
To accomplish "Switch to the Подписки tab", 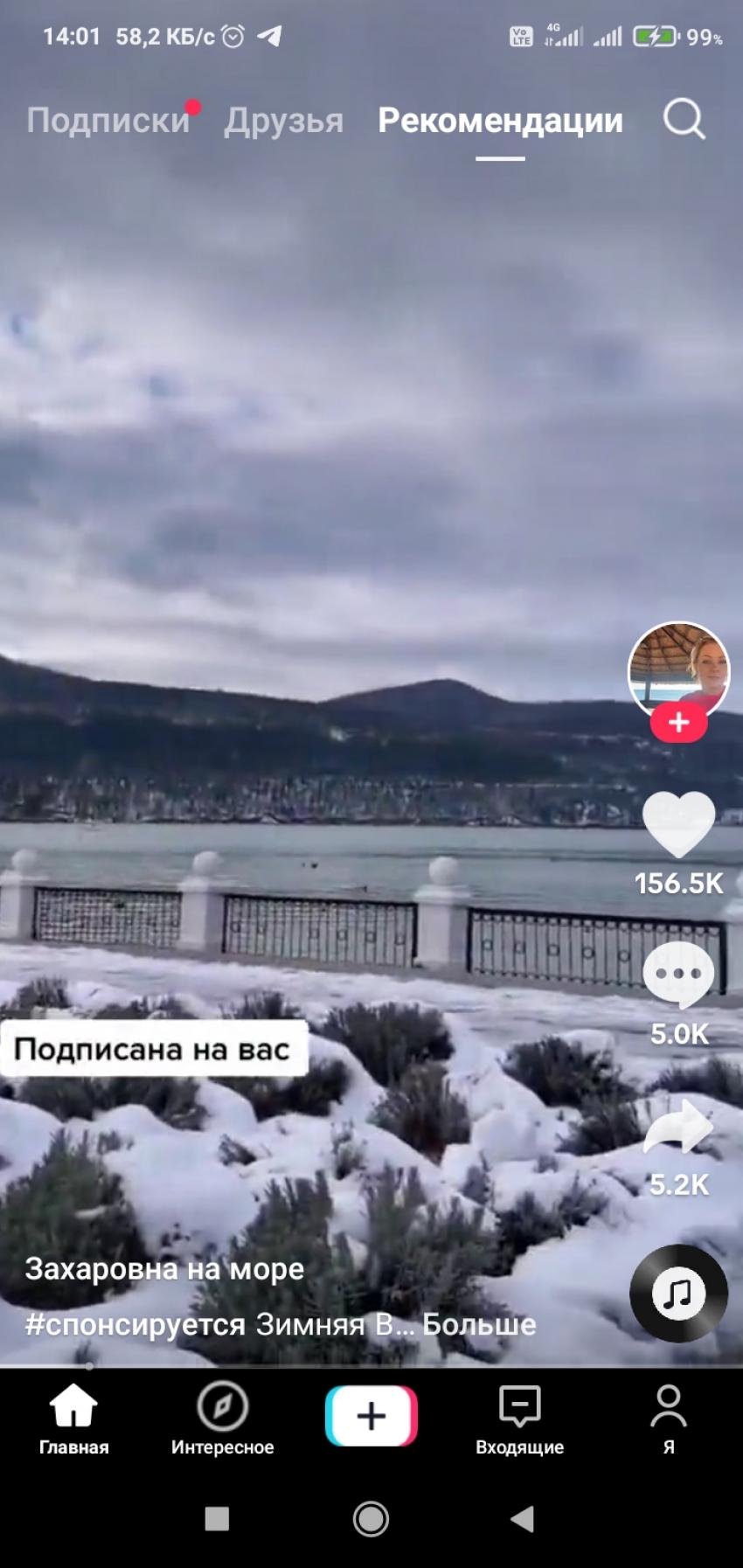I will click(108, 121).
